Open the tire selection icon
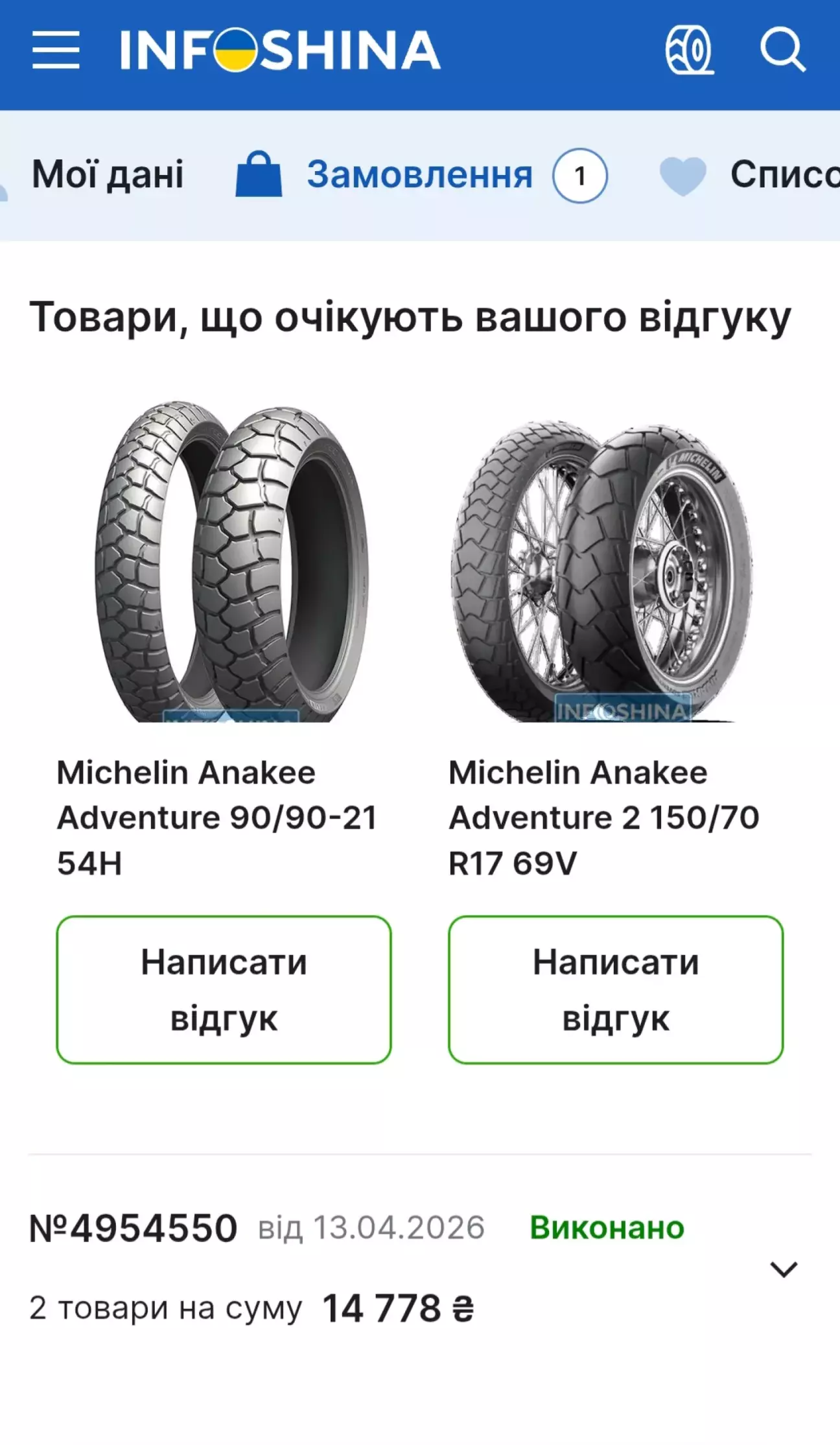The image size is (840, 1445). pos(689,50)
